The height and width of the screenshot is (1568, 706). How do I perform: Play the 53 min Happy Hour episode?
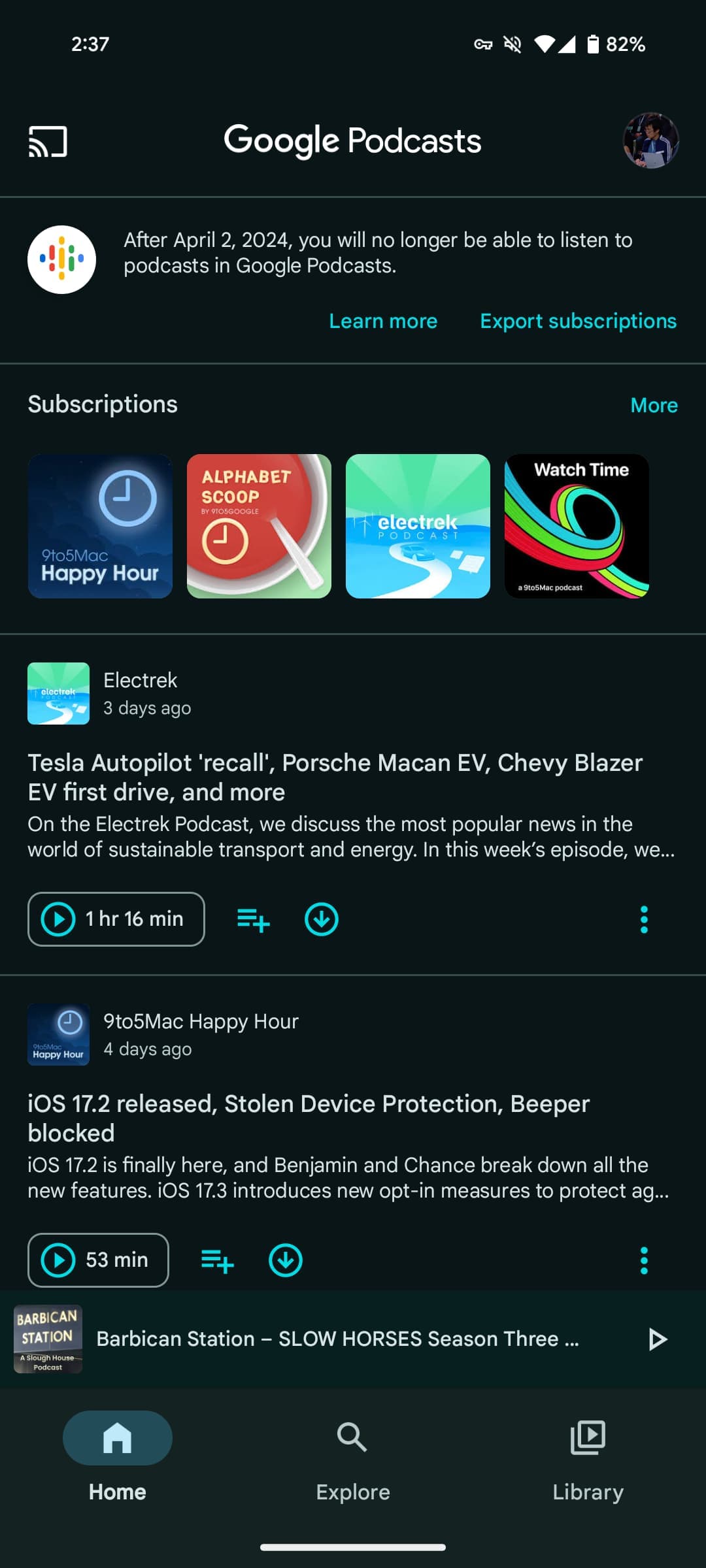(x=98, y=1260)
